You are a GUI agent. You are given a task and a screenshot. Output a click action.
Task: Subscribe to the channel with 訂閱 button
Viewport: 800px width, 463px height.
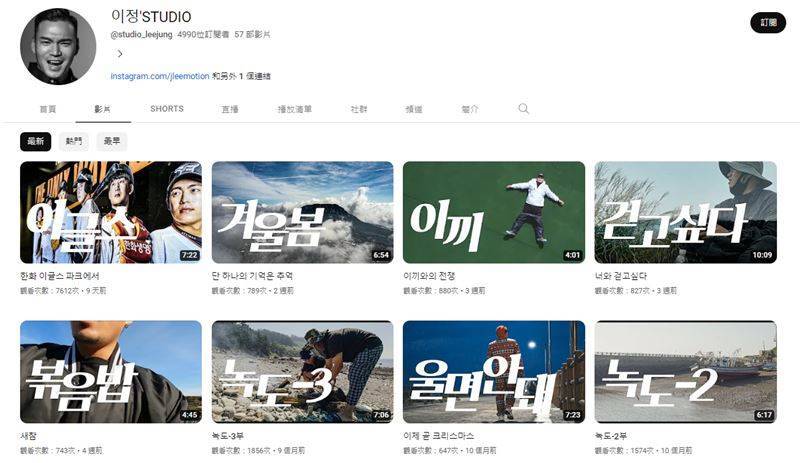point(768,23)
